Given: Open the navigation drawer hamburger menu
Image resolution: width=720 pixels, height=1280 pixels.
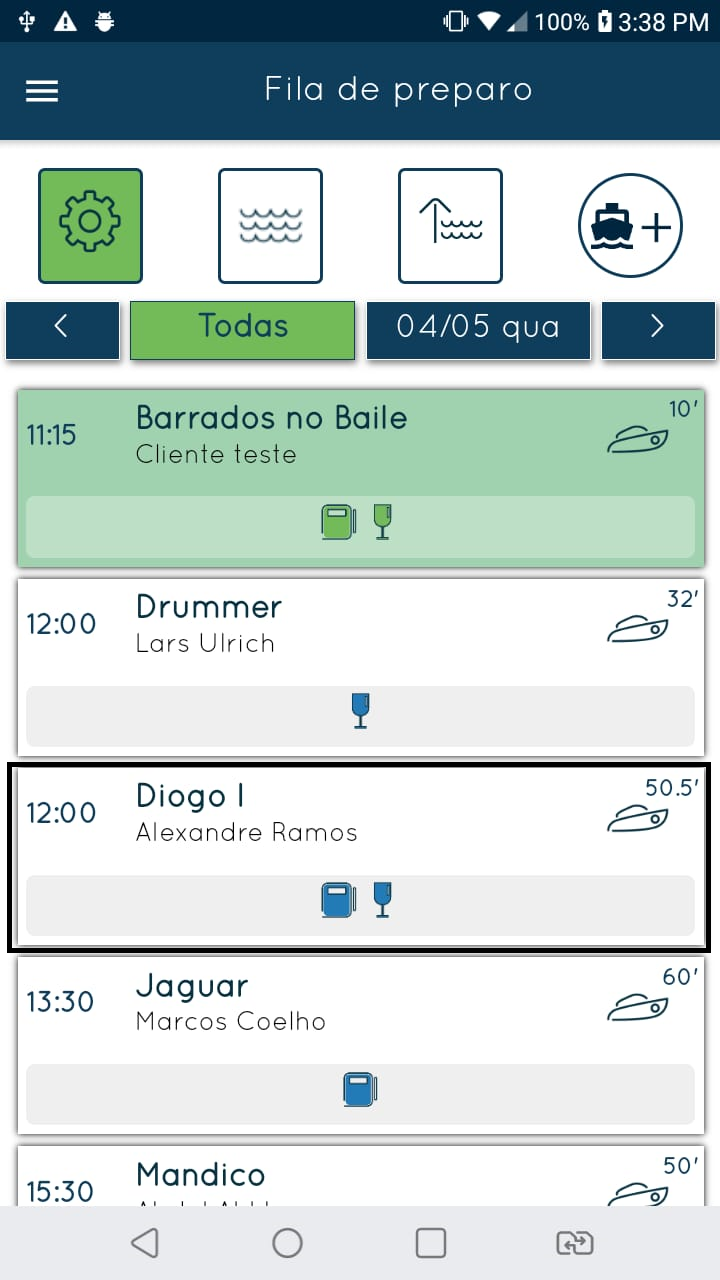Looking at the screenshot, I should (x=41, y=90).
